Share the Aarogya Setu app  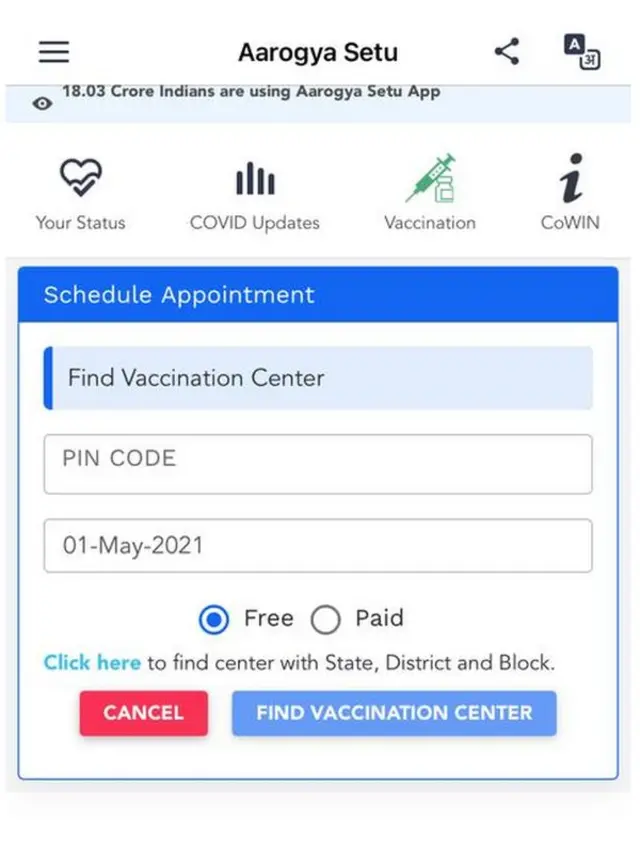point(507,52)
